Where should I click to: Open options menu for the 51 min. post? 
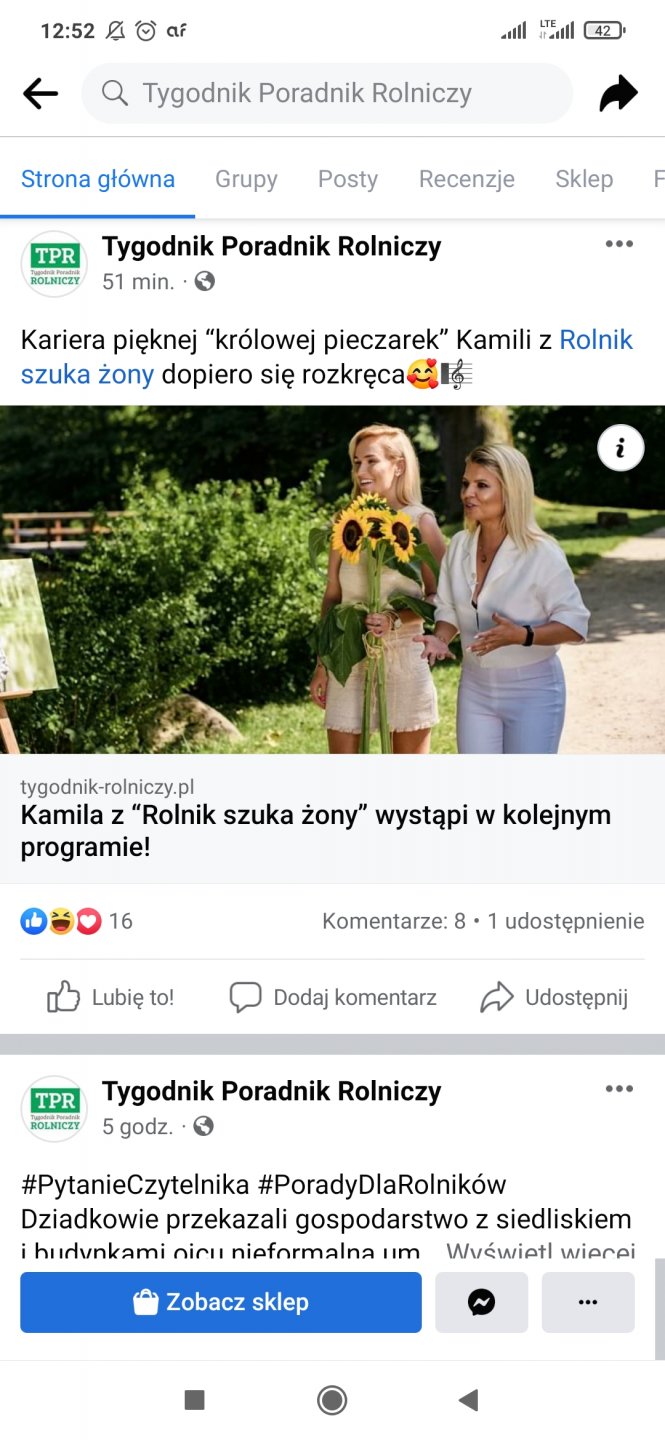pyautogui.click(x=619, y=244)
